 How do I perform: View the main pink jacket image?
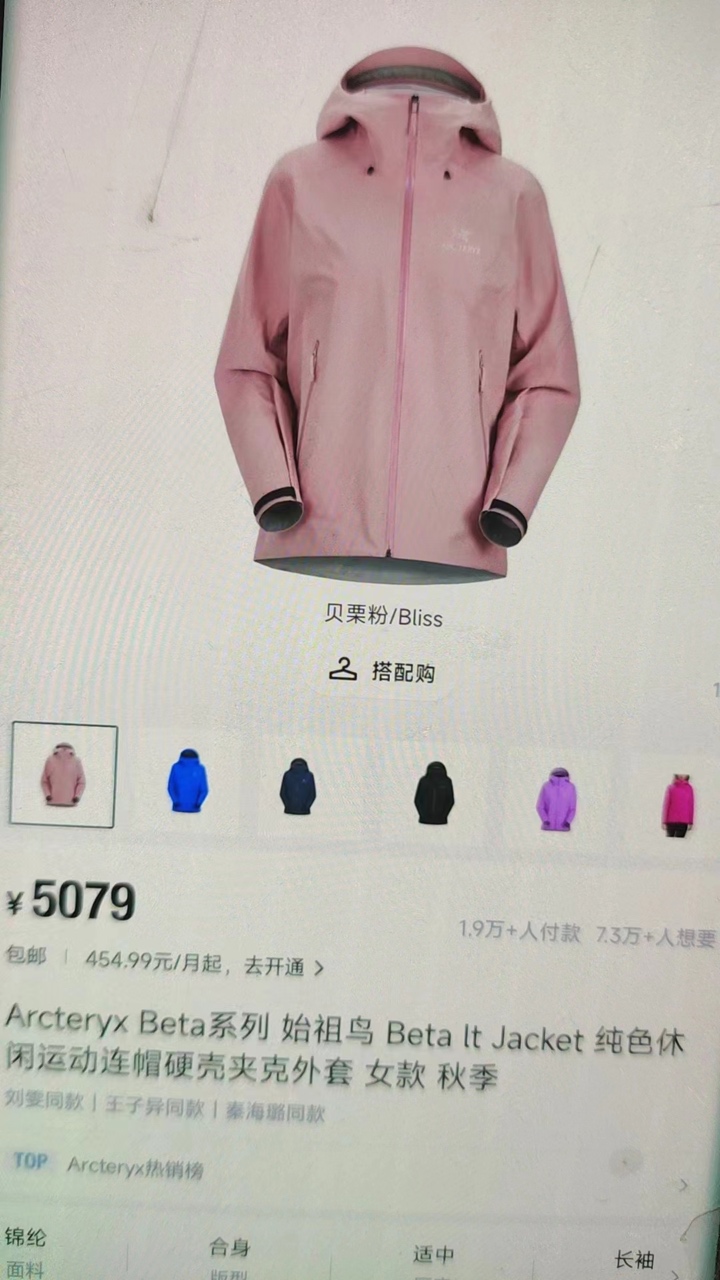point(398,320)
